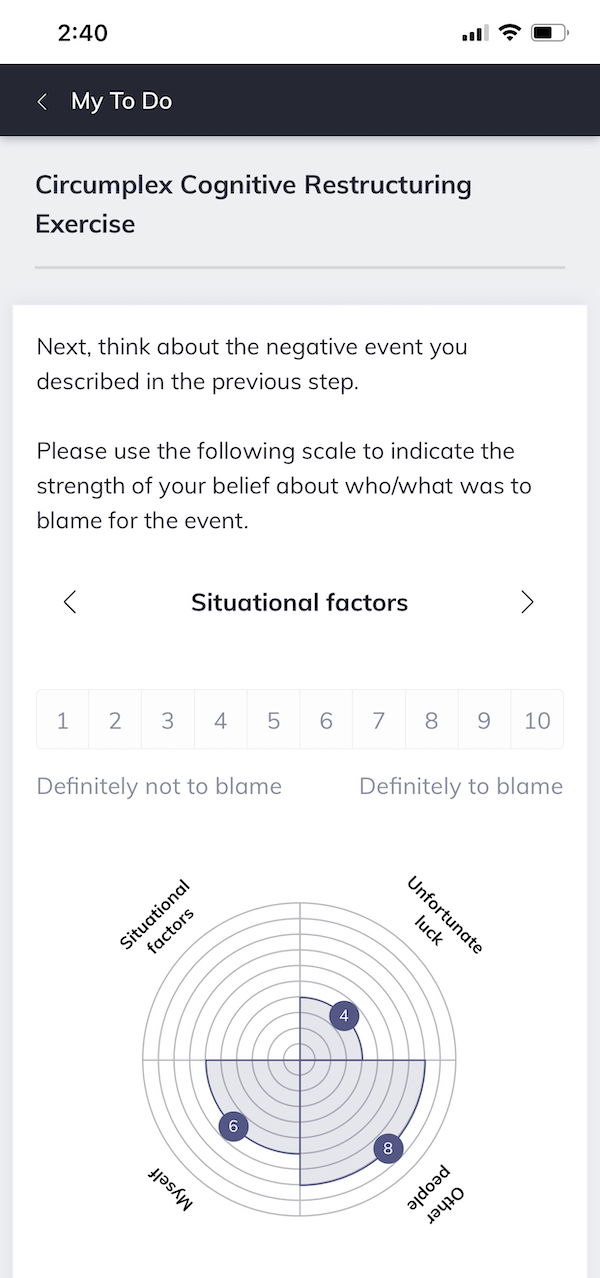Screen dimensions: 600x1278
Task: Go back to My To Do
Action: point(42,101)
